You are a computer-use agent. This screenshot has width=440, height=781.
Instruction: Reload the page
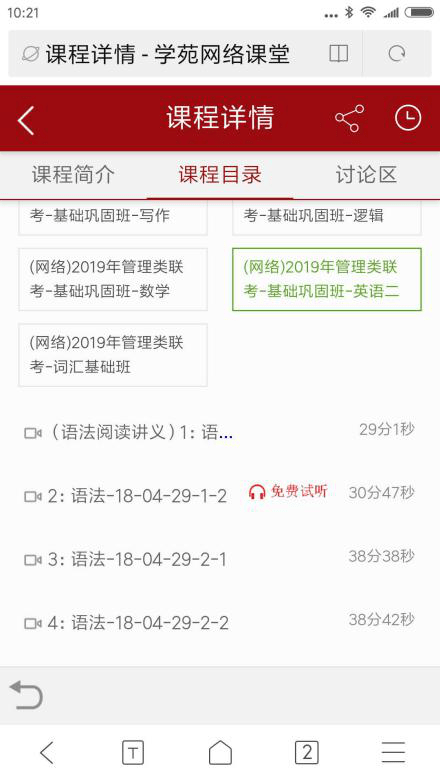point(397,54)
